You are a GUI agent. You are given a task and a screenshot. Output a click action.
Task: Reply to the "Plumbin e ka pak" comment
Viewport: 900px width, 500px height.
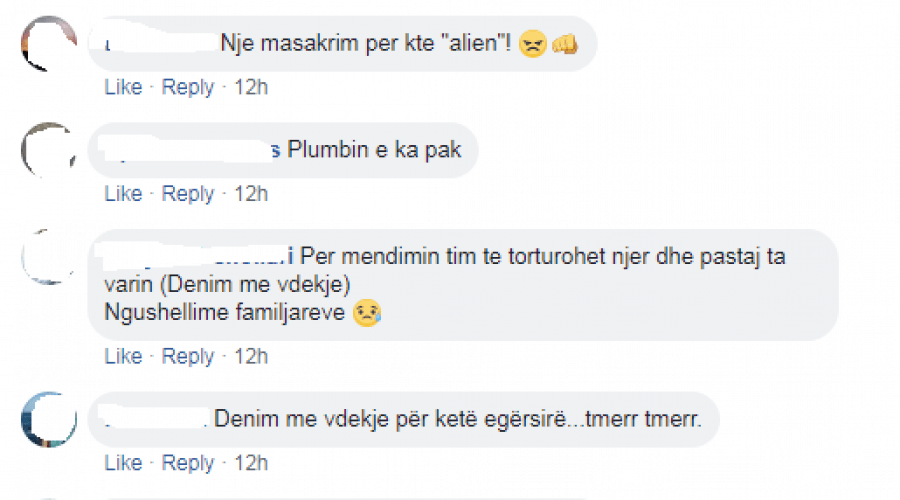188,193
